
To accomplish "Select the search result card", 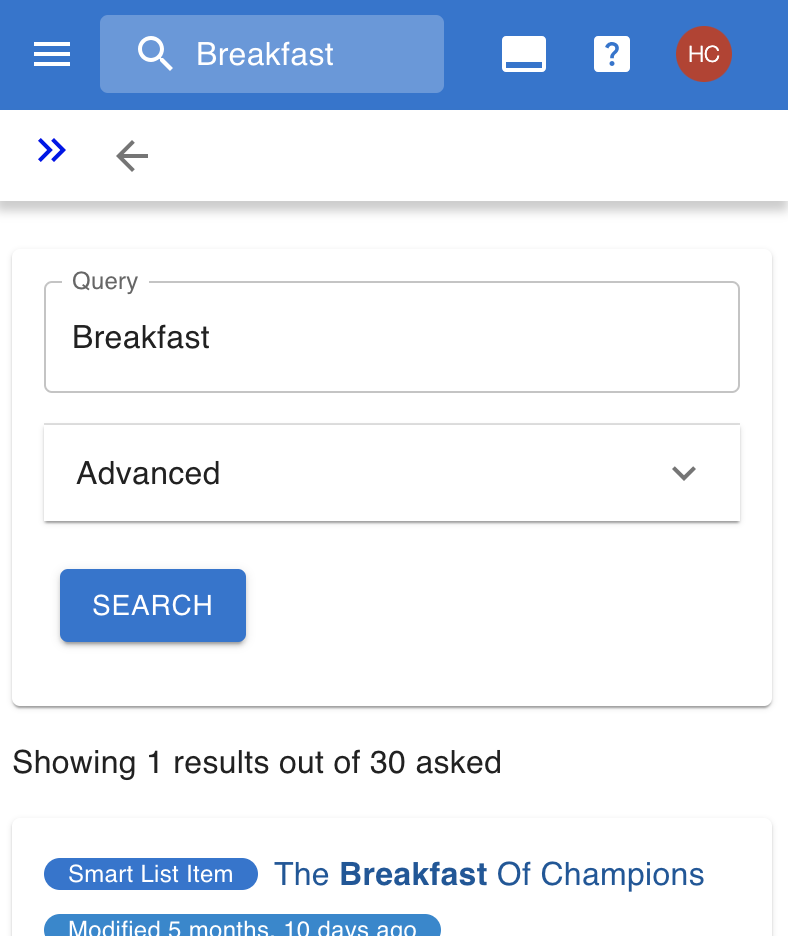I will 392,880.
